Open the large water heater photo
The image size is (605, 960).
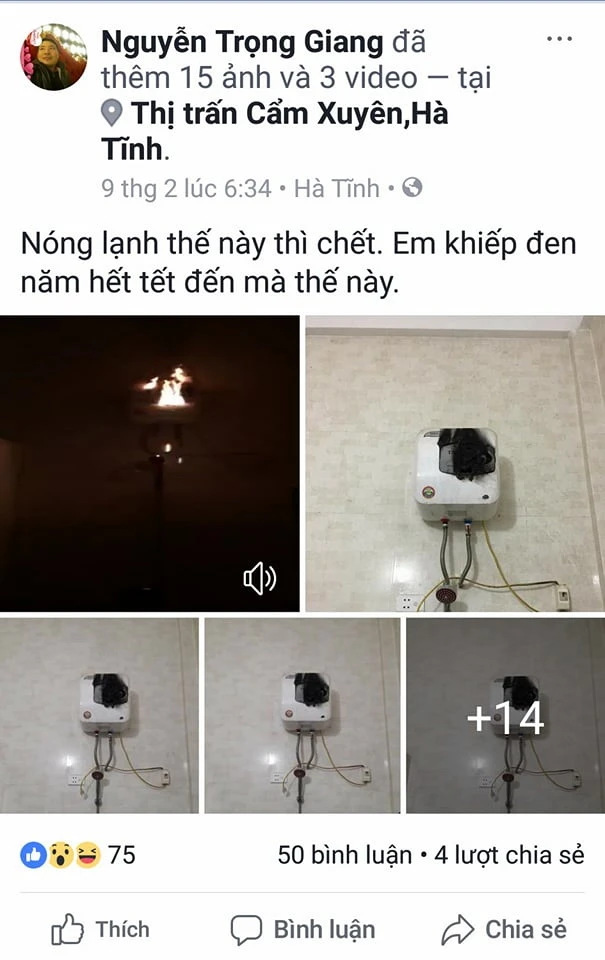coord(454,463)
